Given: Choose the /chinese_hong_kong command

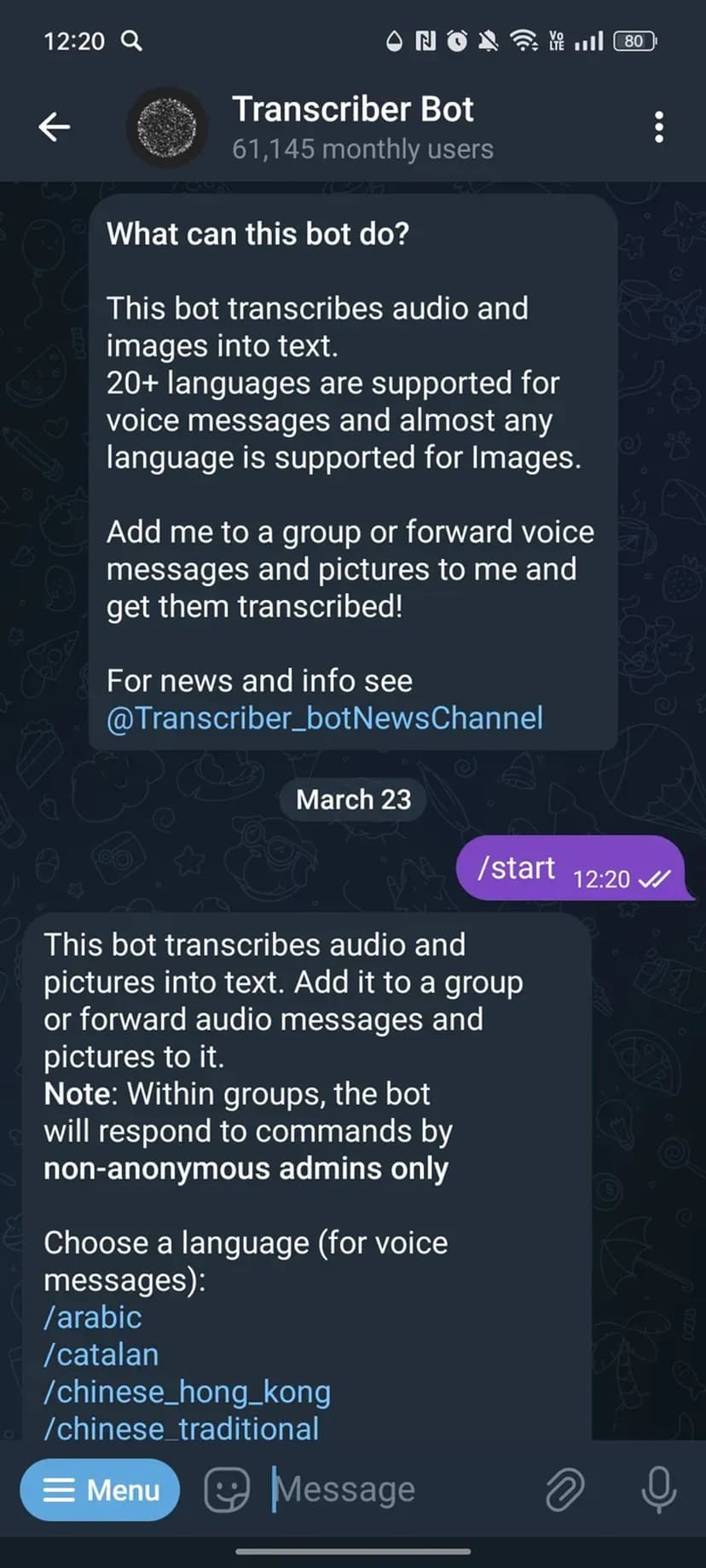Looking at the screenshot, I should pos(187,1392).
